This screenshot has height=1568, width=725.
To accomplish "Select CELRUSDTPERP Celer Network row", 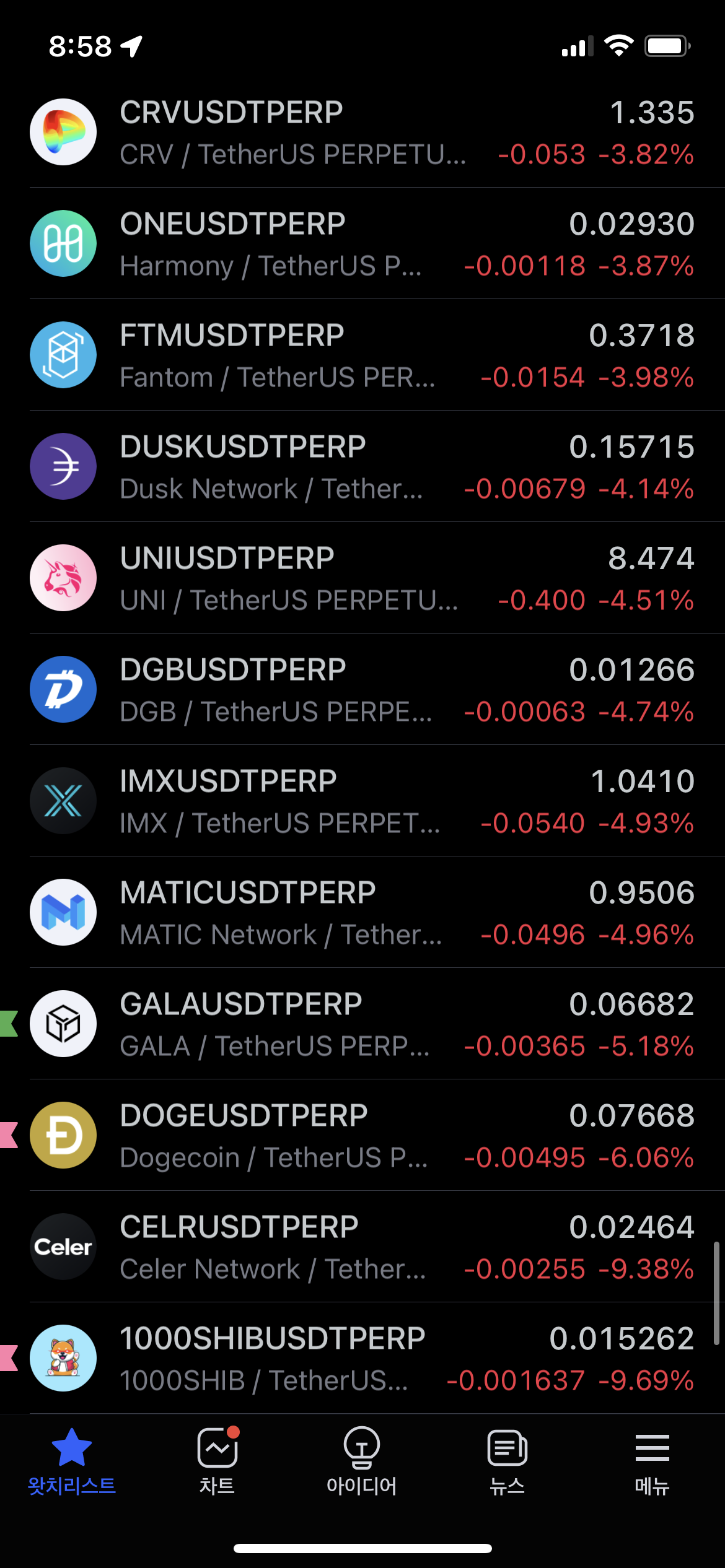I will coord(362,1247).
